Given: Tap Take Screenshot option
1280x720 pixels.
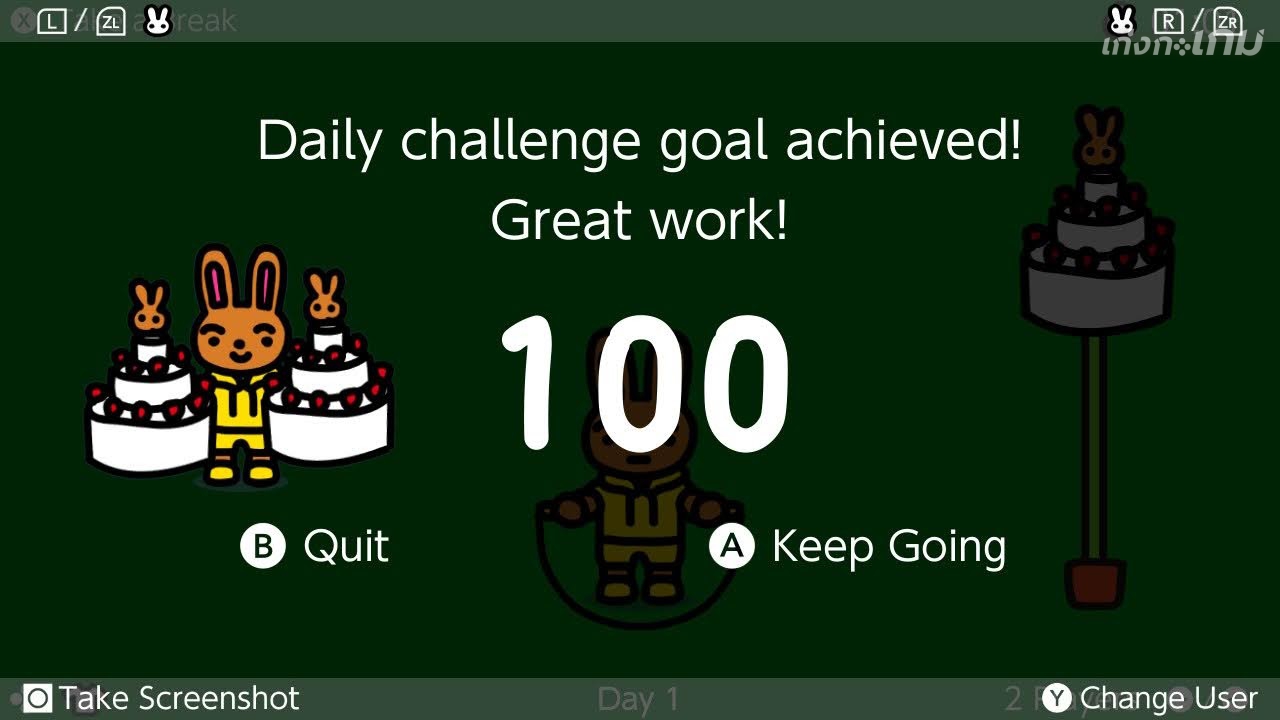Looking at the screenshot, I should click(162, 698).
